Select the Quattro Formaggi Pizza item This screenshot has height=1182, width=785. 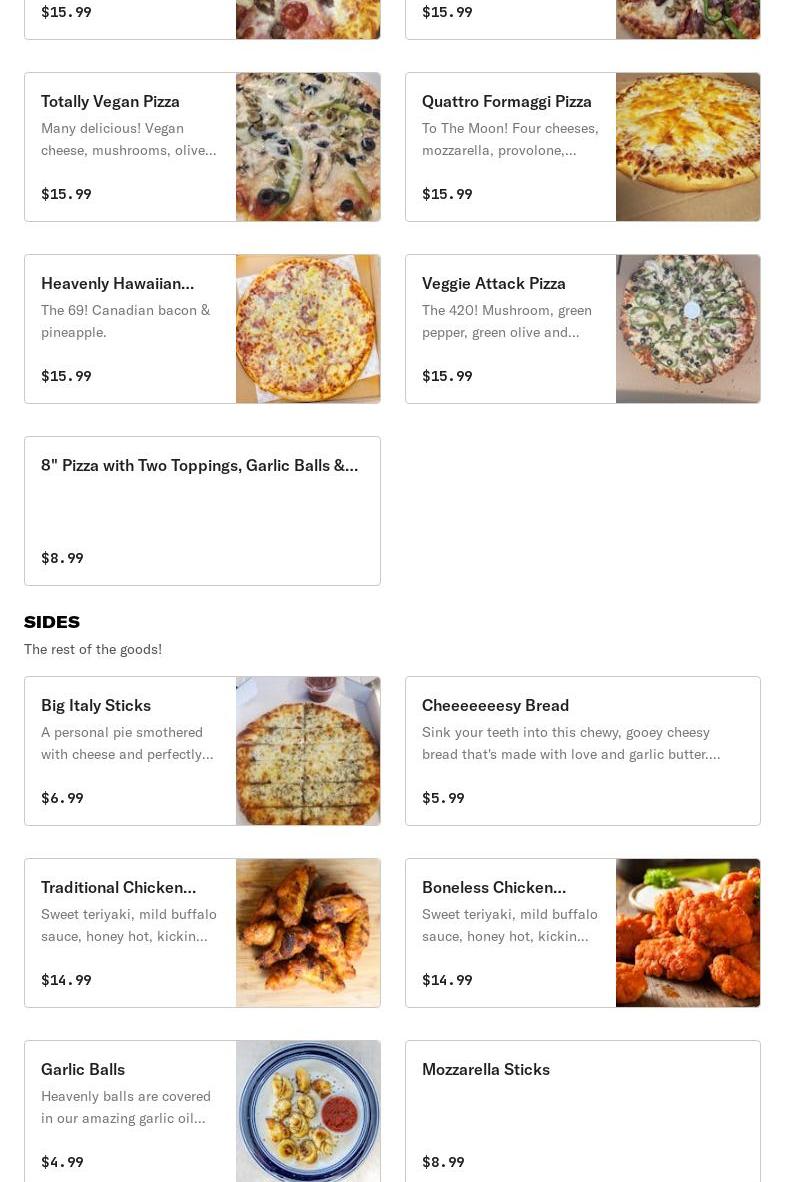click(x=582, y=147)
